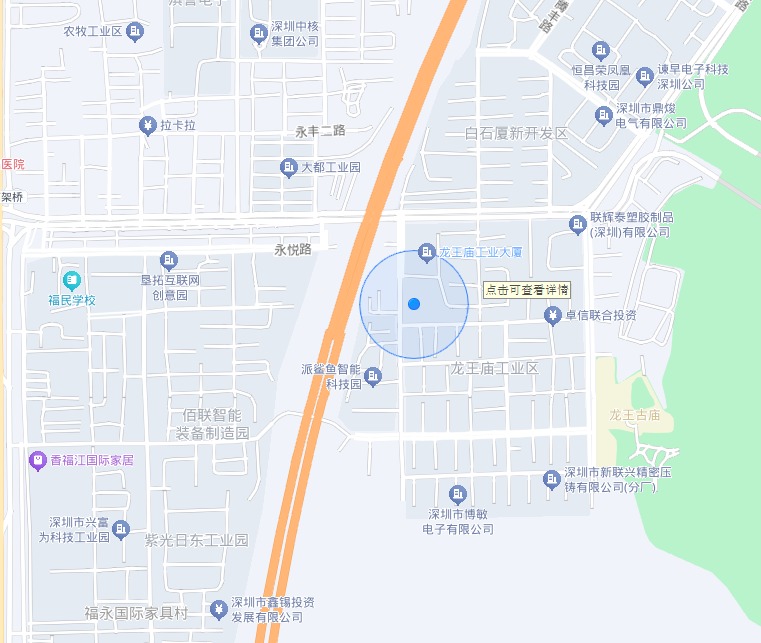
Task: Select the 卓信联合投资 map marker
Action: click(x=552, y=315)
